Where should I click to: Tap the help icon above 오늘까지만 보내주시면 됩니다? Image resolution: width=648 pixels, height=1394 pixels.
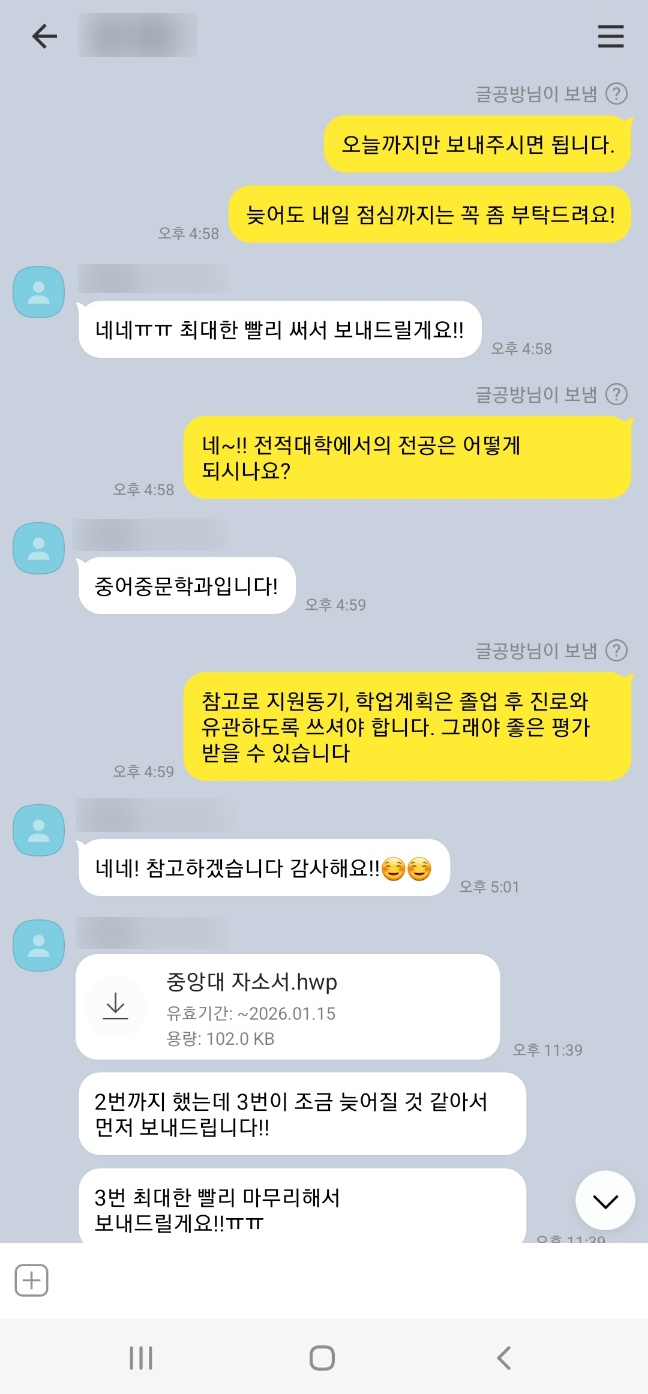tap(618, 95)
